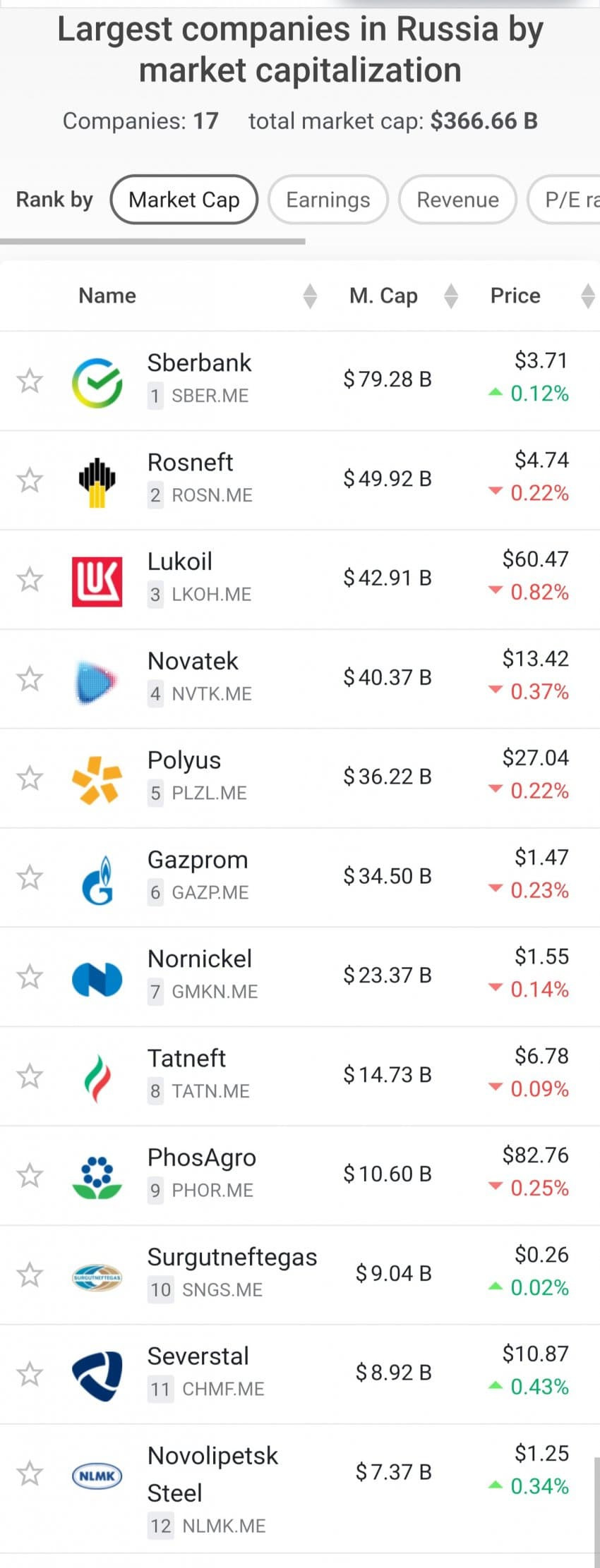Rank companies by P/E ratio
Viewport: 600px width, 1568px height.
coord(568,200)
